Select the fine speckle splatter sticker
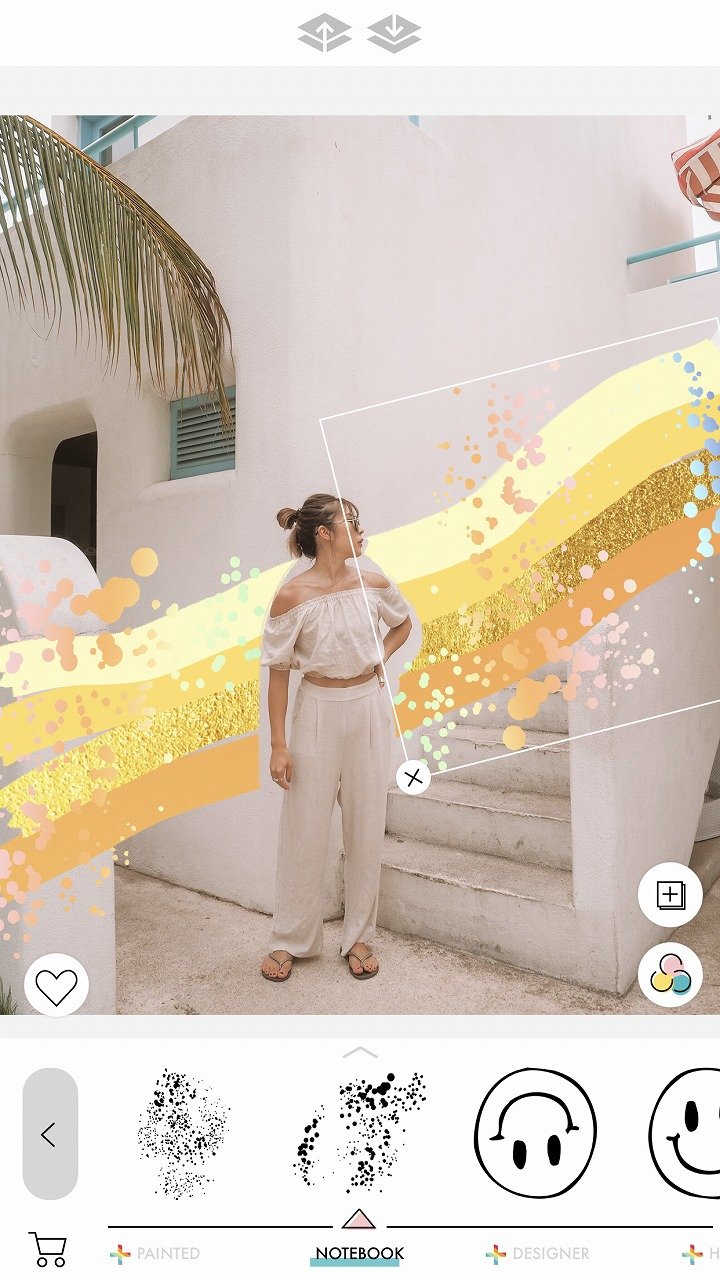The height and width of the screenshot is (1280, 720). click(x=183, y=1133)
